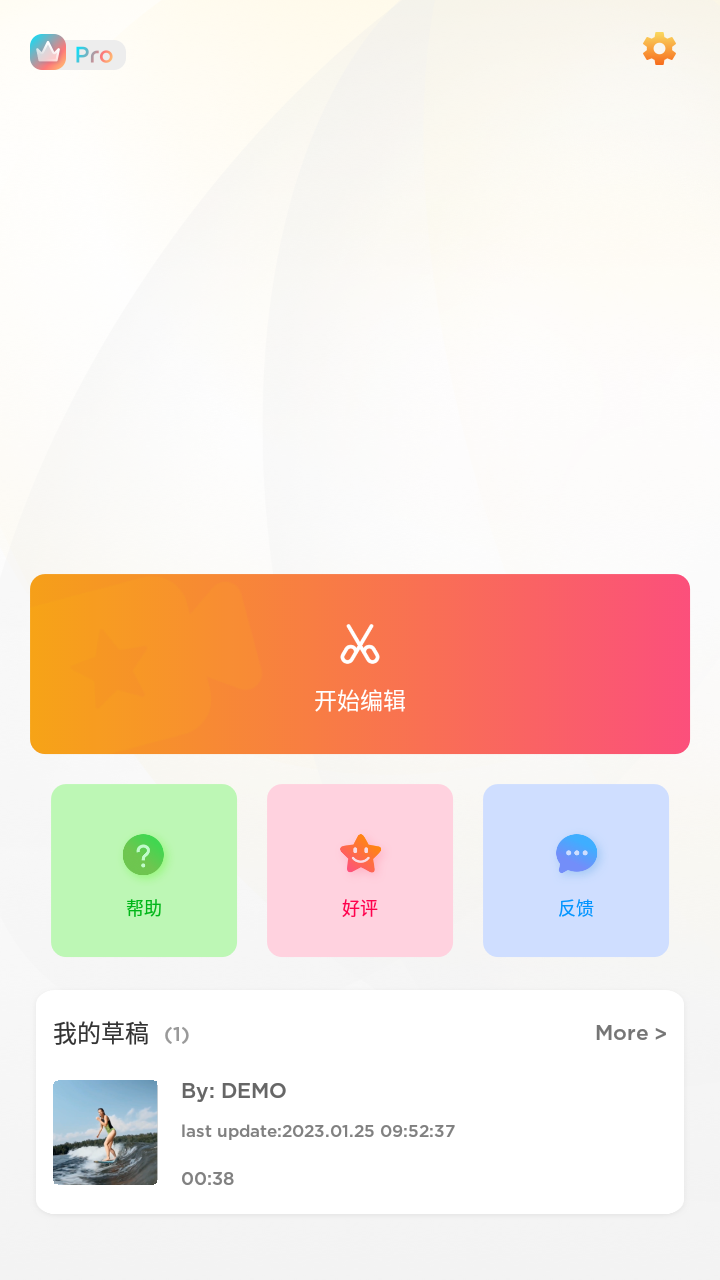Open the 好评 rating card

(x=360, y=870)
